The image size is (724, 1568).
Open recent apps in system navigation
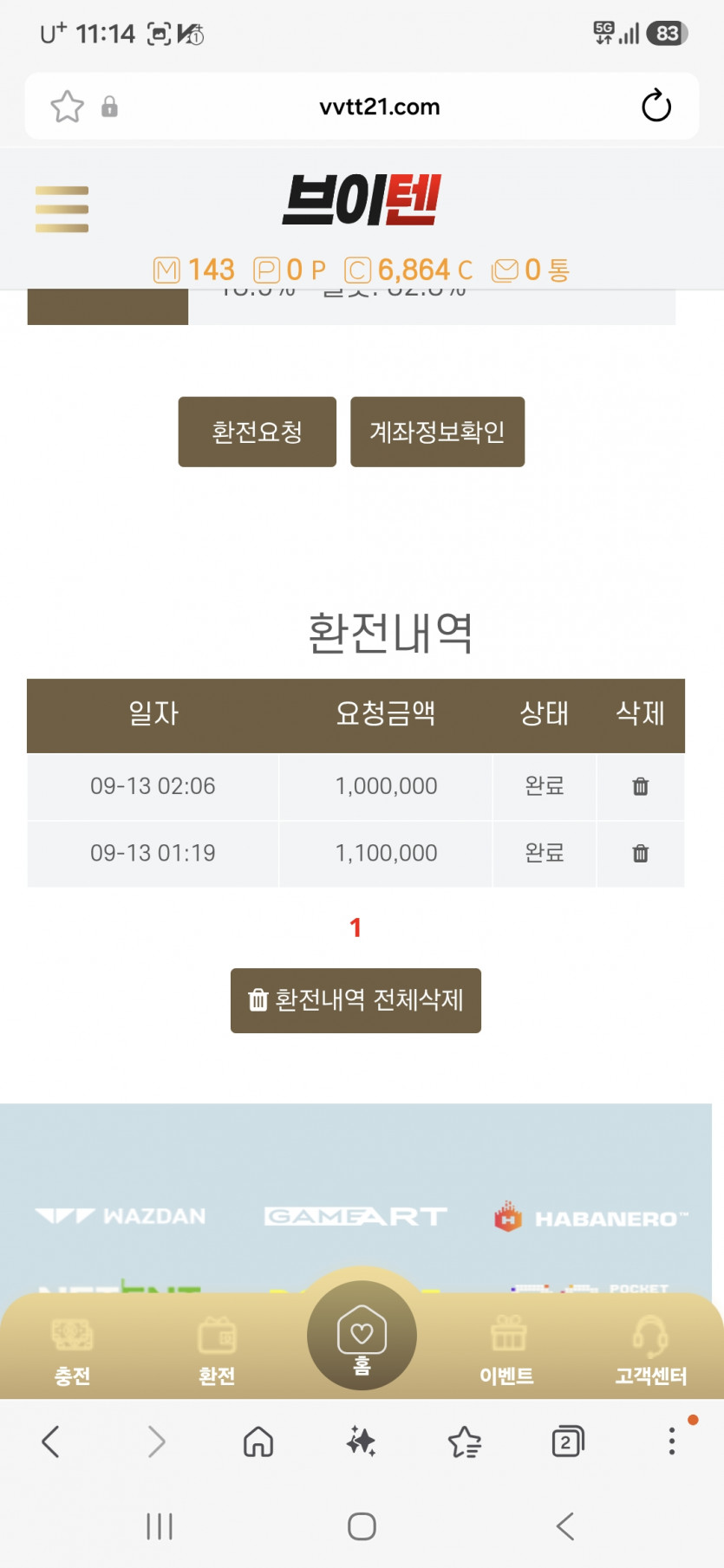pyautogui.click(x=160, y=1526)
